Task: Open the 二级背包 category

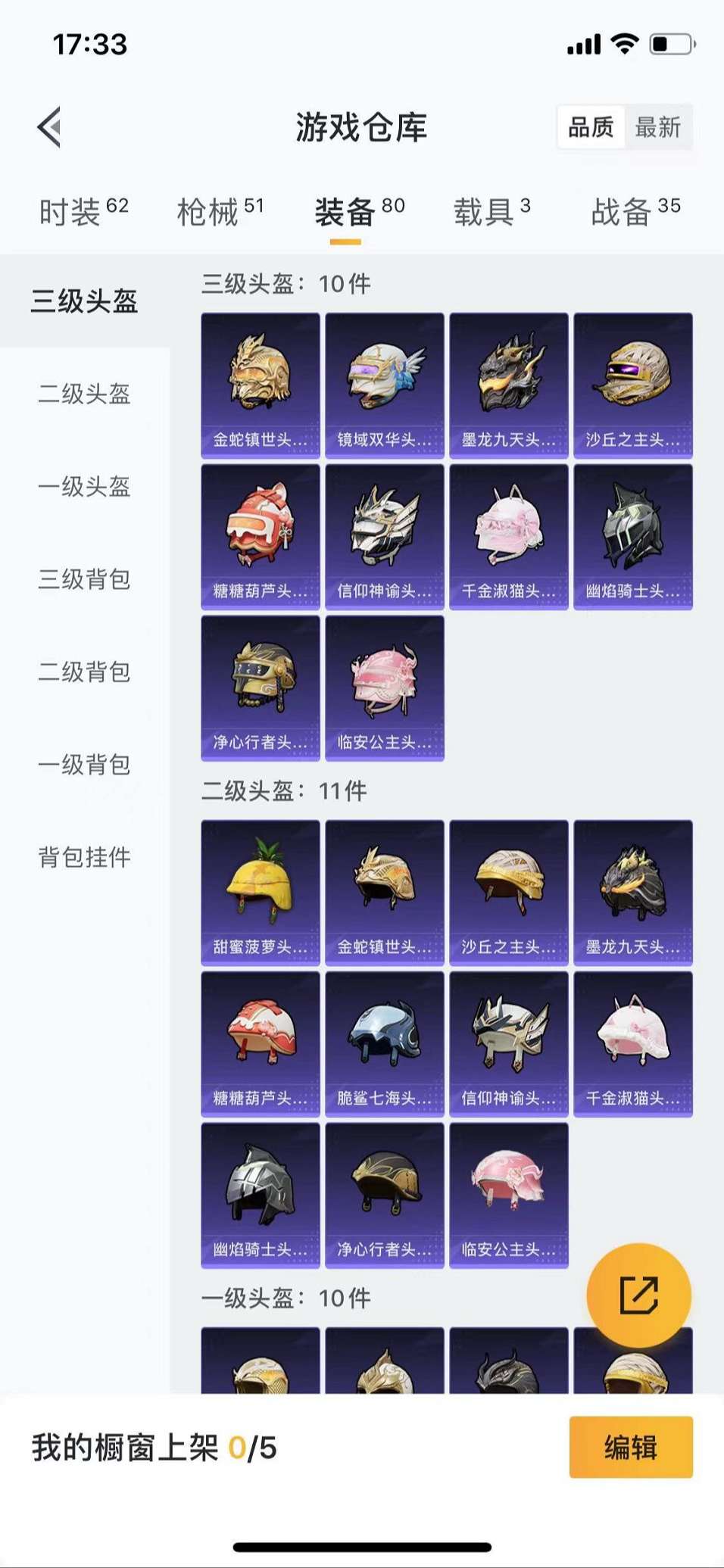Action: point(84,672)
